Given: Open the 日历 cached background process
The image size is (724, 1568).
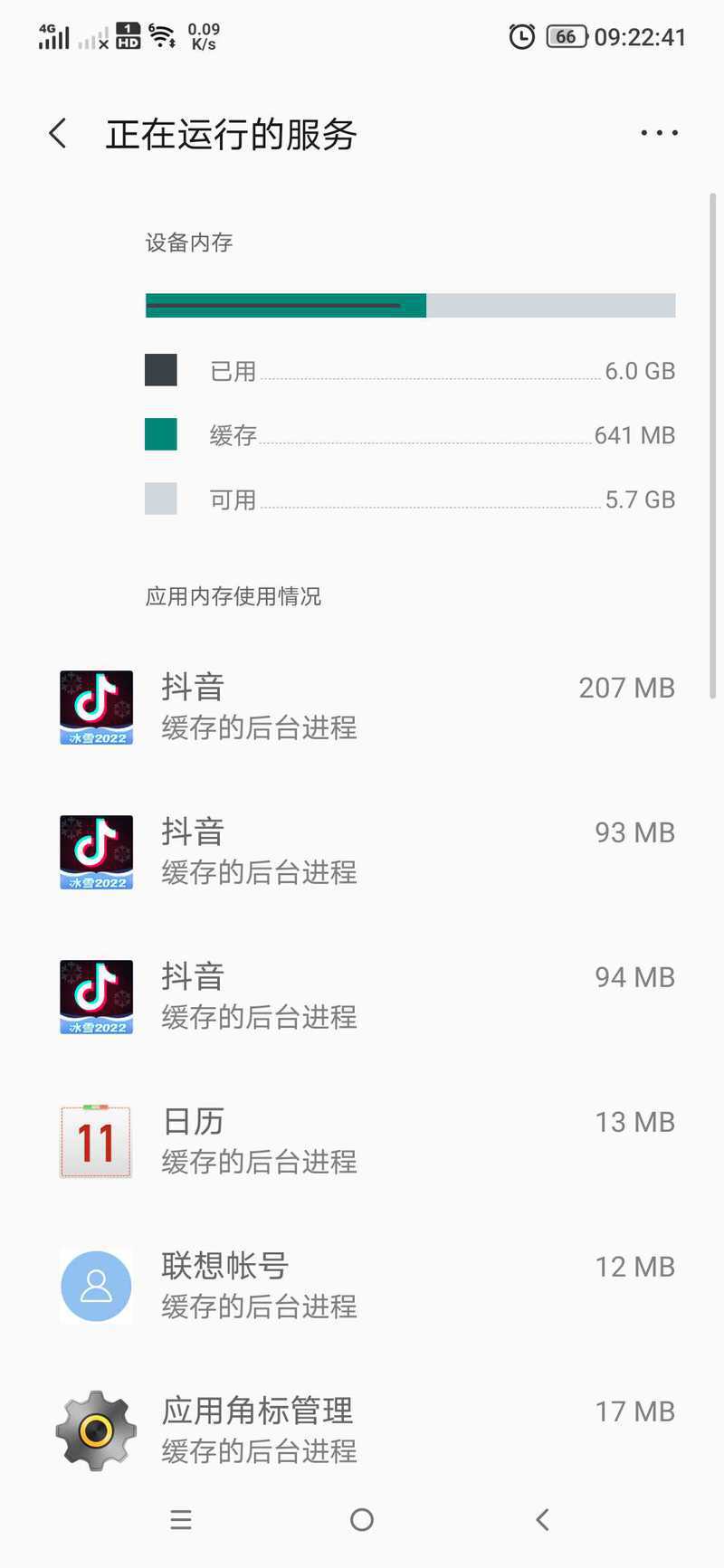Looking at the screenshot, I should point(362,1141).
